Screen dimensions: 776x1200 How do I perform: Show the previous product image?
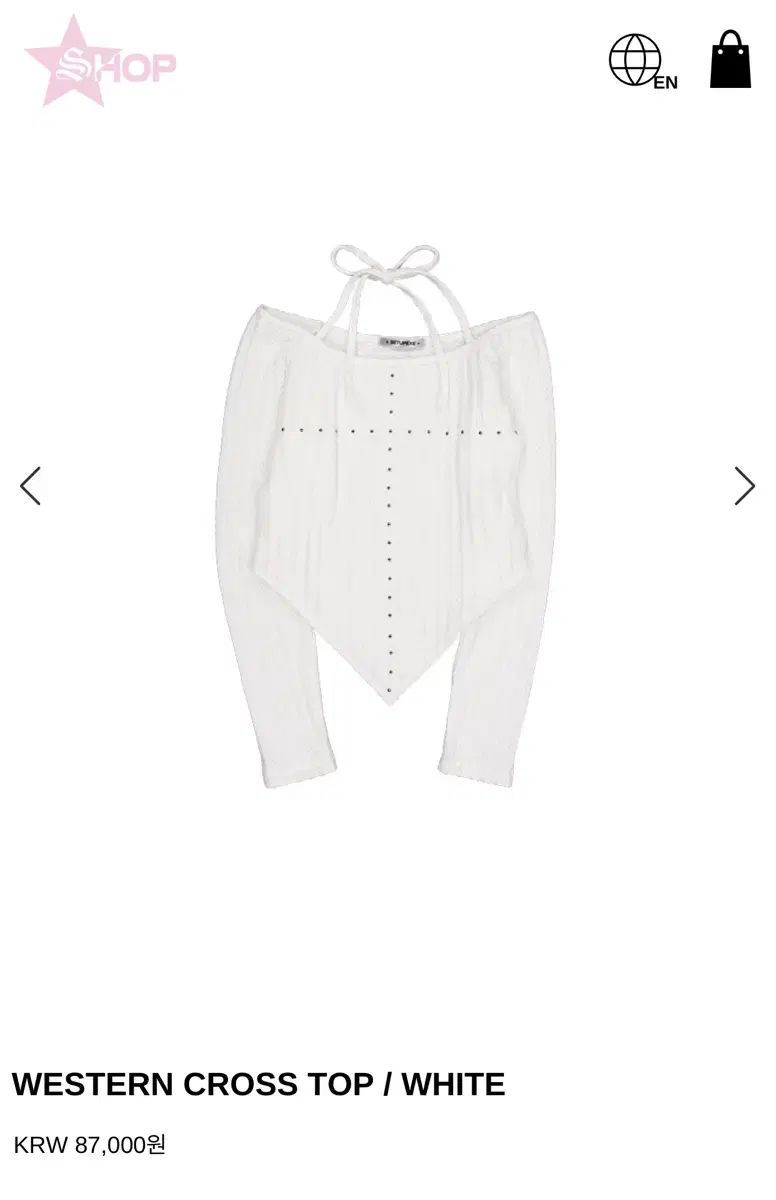click(31, 486)
